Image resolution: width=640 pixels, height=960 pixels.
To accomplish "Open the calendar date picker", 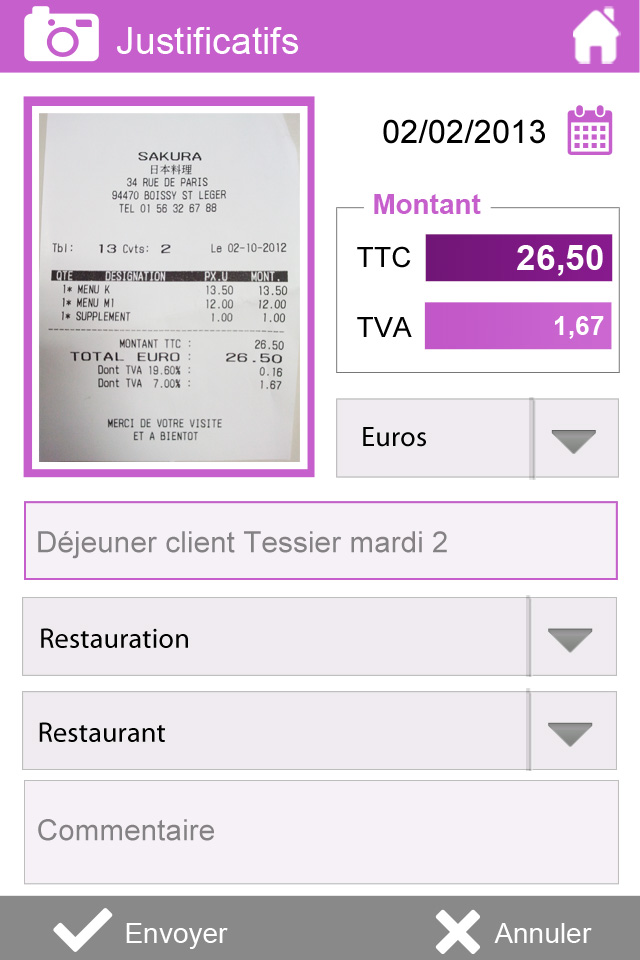I will pos(590,131).
